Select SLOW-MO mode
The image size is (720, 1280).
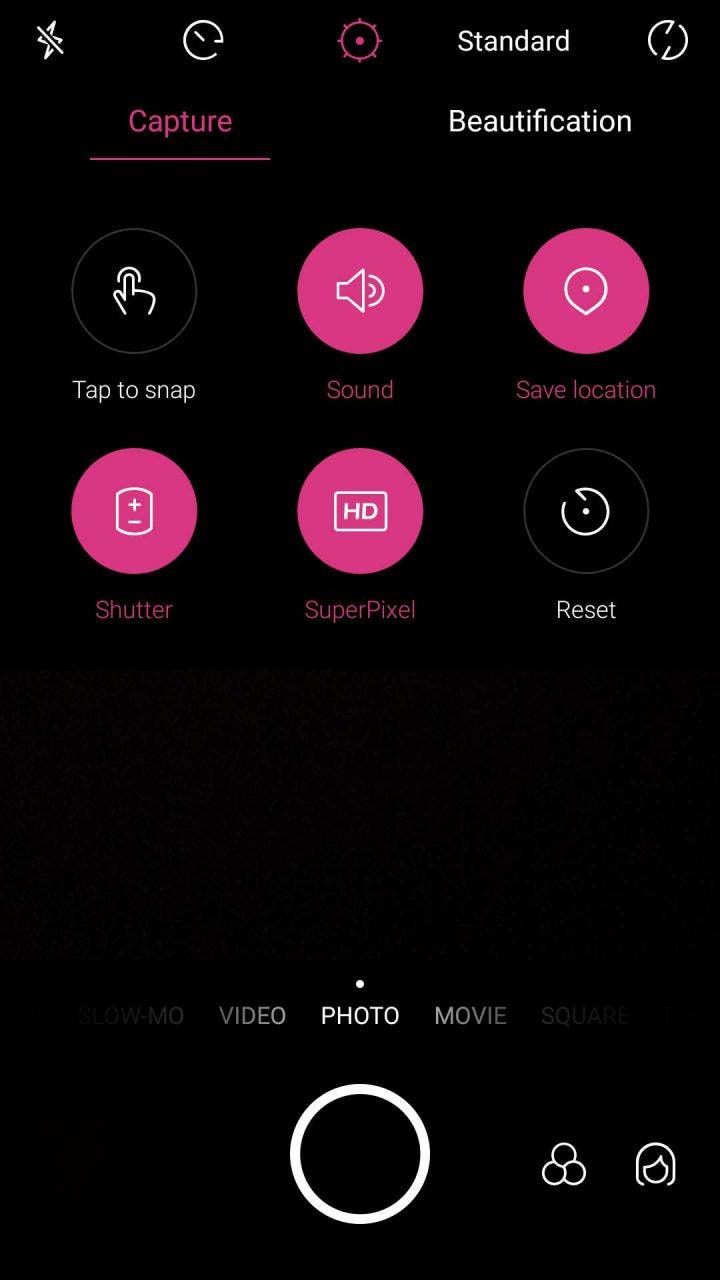(131, 1016)
